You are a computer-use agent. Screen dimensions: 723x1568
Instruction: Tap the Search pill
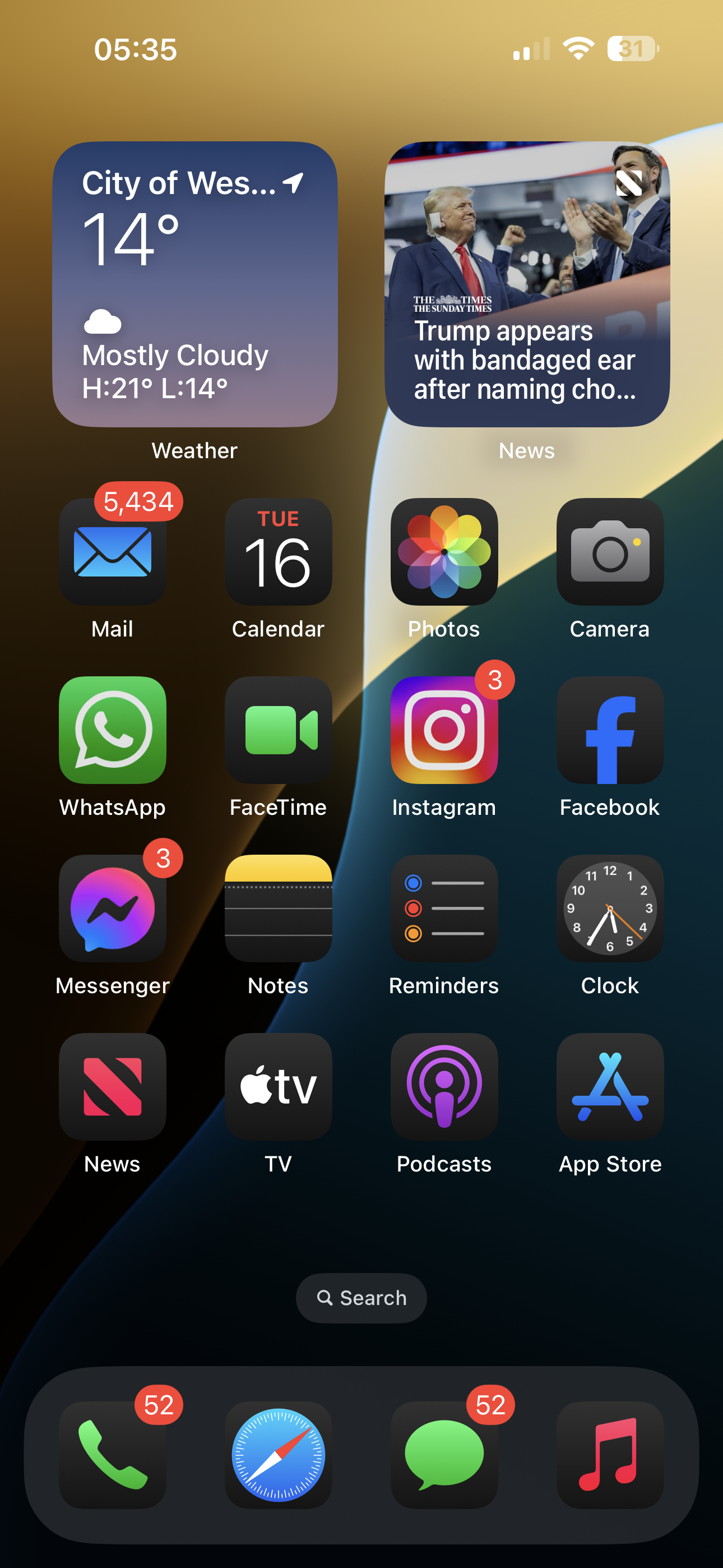pos(361,1298)
